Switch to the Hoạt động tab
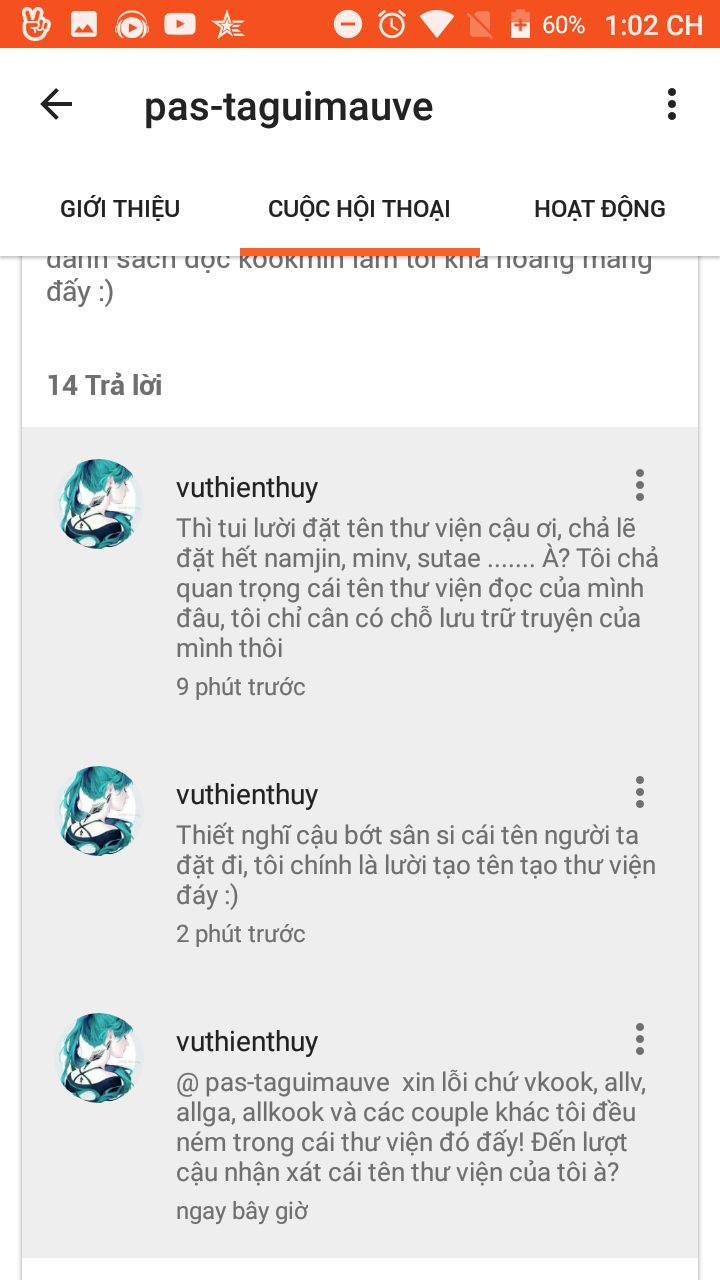The width and height of the screenshot is (720, 1280). [x=599, y=209]
